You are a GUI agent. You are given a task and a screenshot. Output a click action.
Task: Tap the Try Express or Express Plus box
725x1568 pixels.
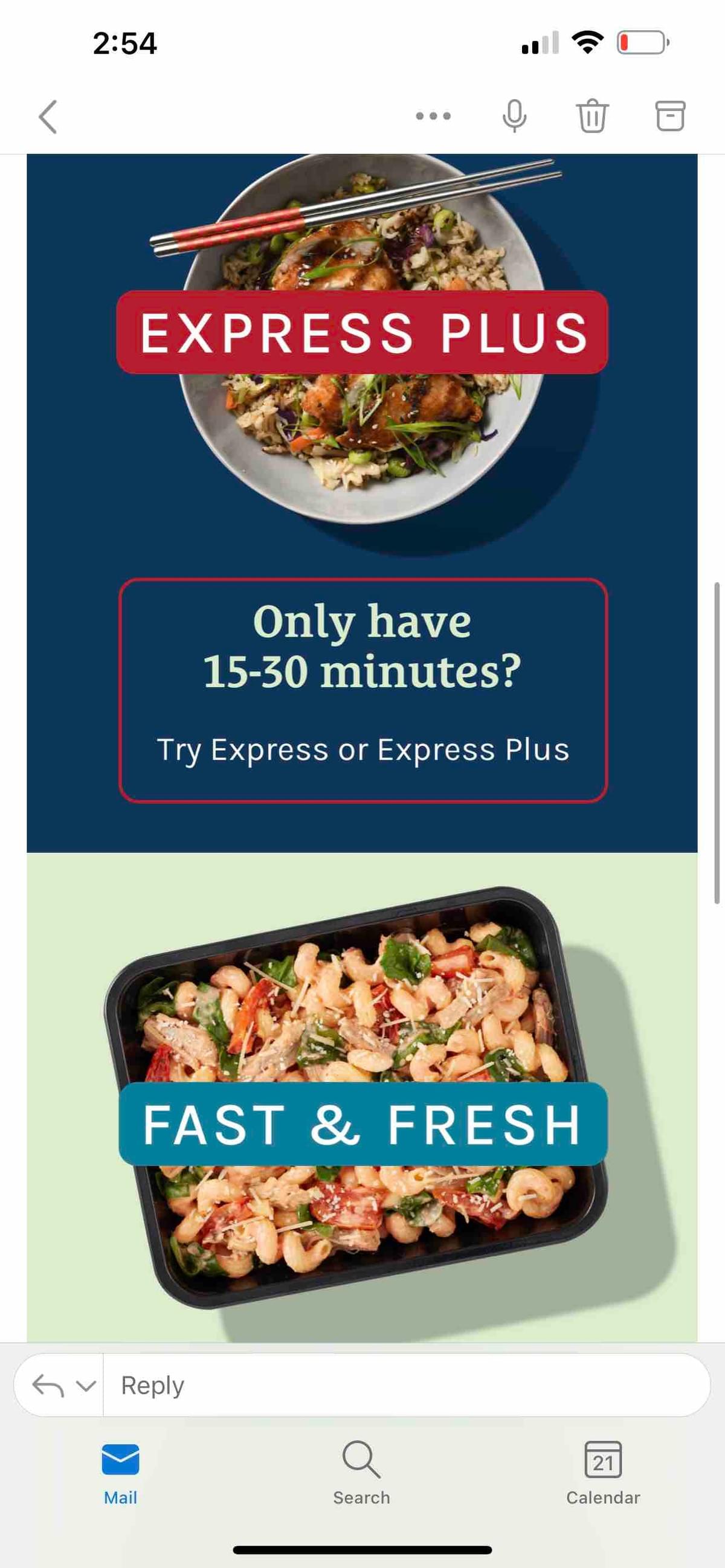363,690
